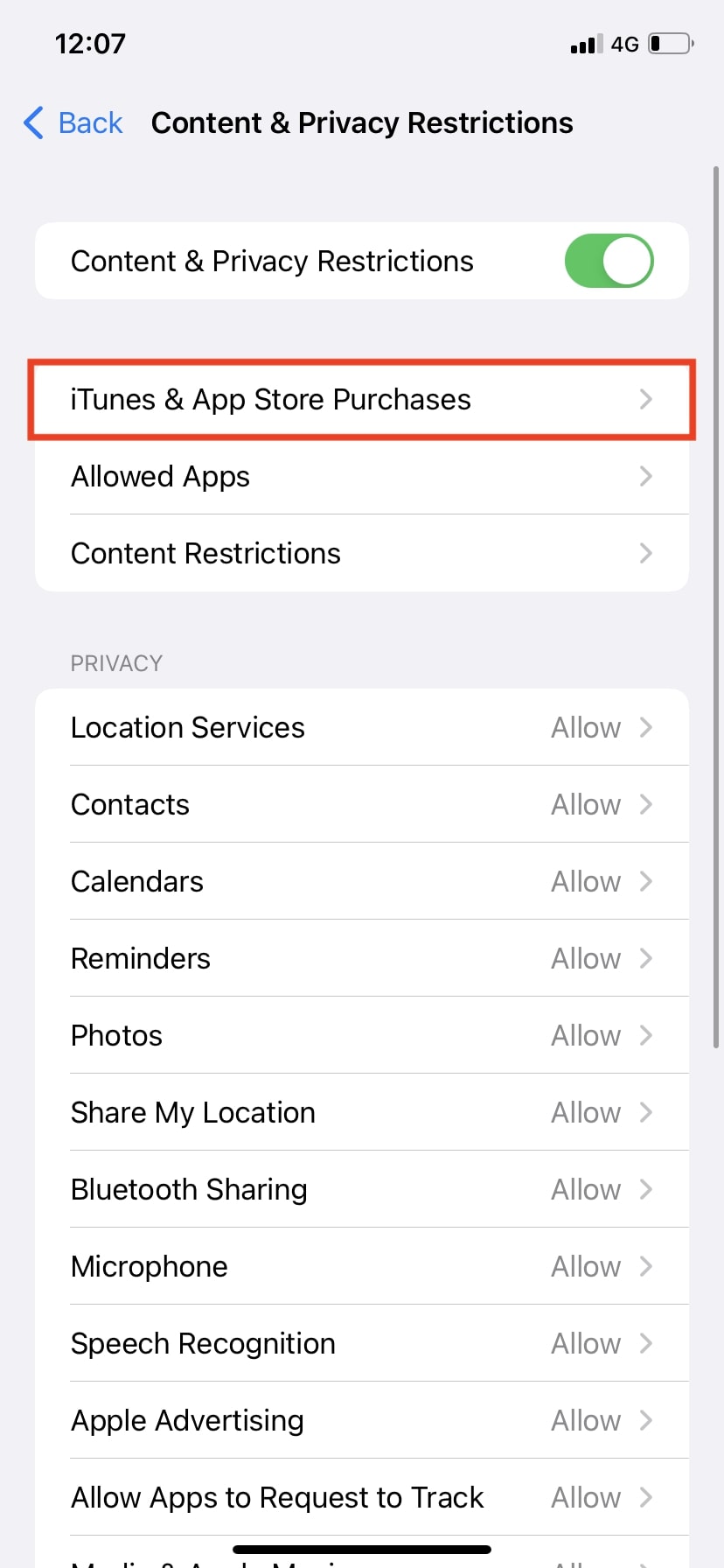Open Speech Recognition setting
The image size is (724, 1568).
362,1343
